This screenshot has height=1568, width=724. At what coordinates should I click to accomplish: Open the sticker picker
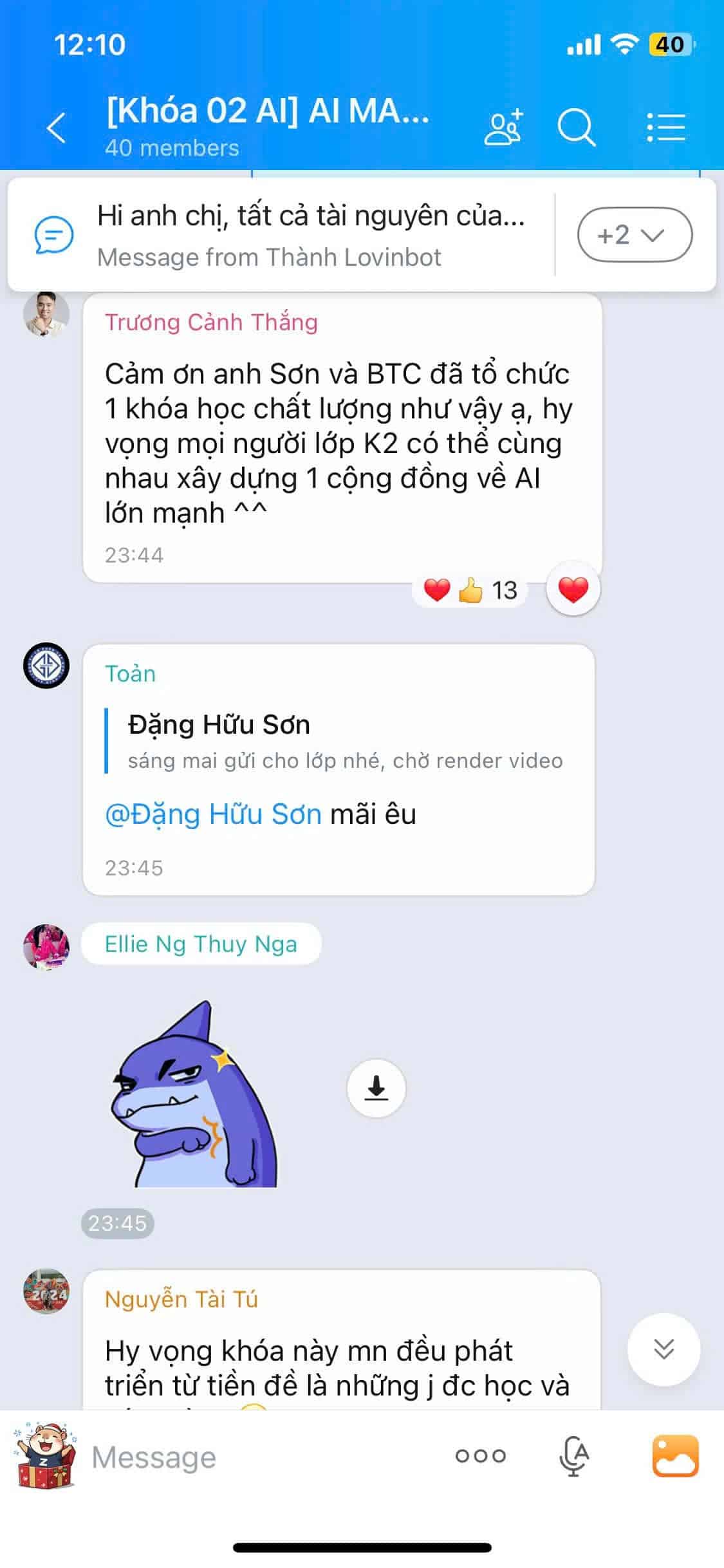[45, 1456]
